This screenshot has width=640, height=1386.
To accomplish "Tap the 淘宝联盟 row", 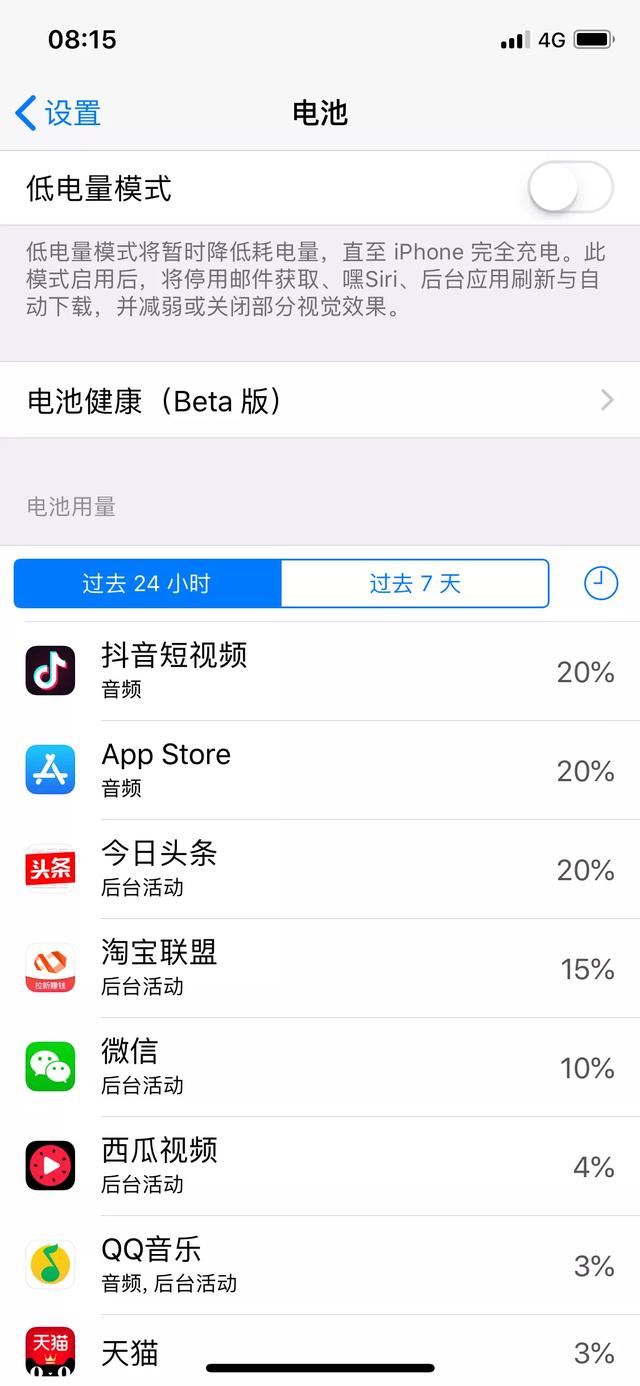I will [320, 968].
